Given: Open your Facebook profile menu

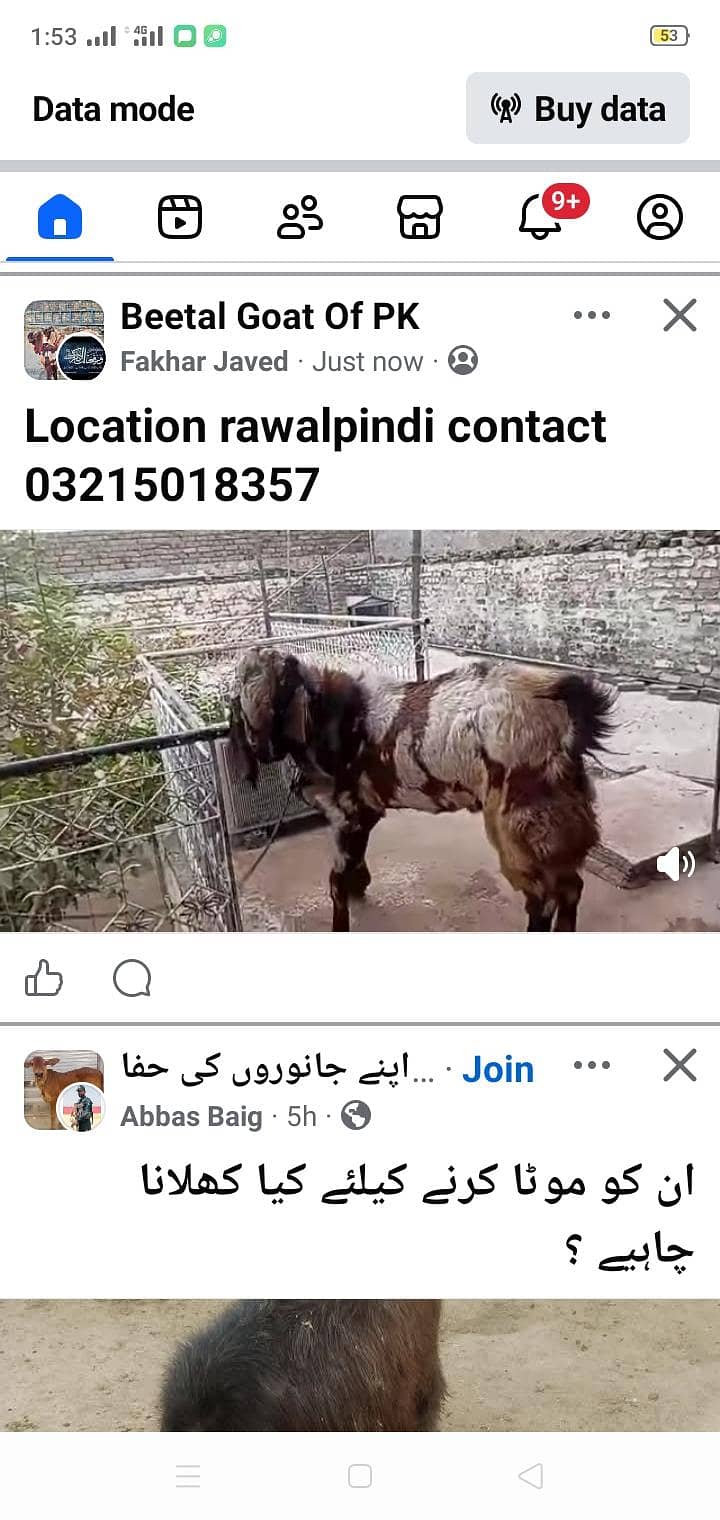Looking at the screenshot, I should (658, 218).
